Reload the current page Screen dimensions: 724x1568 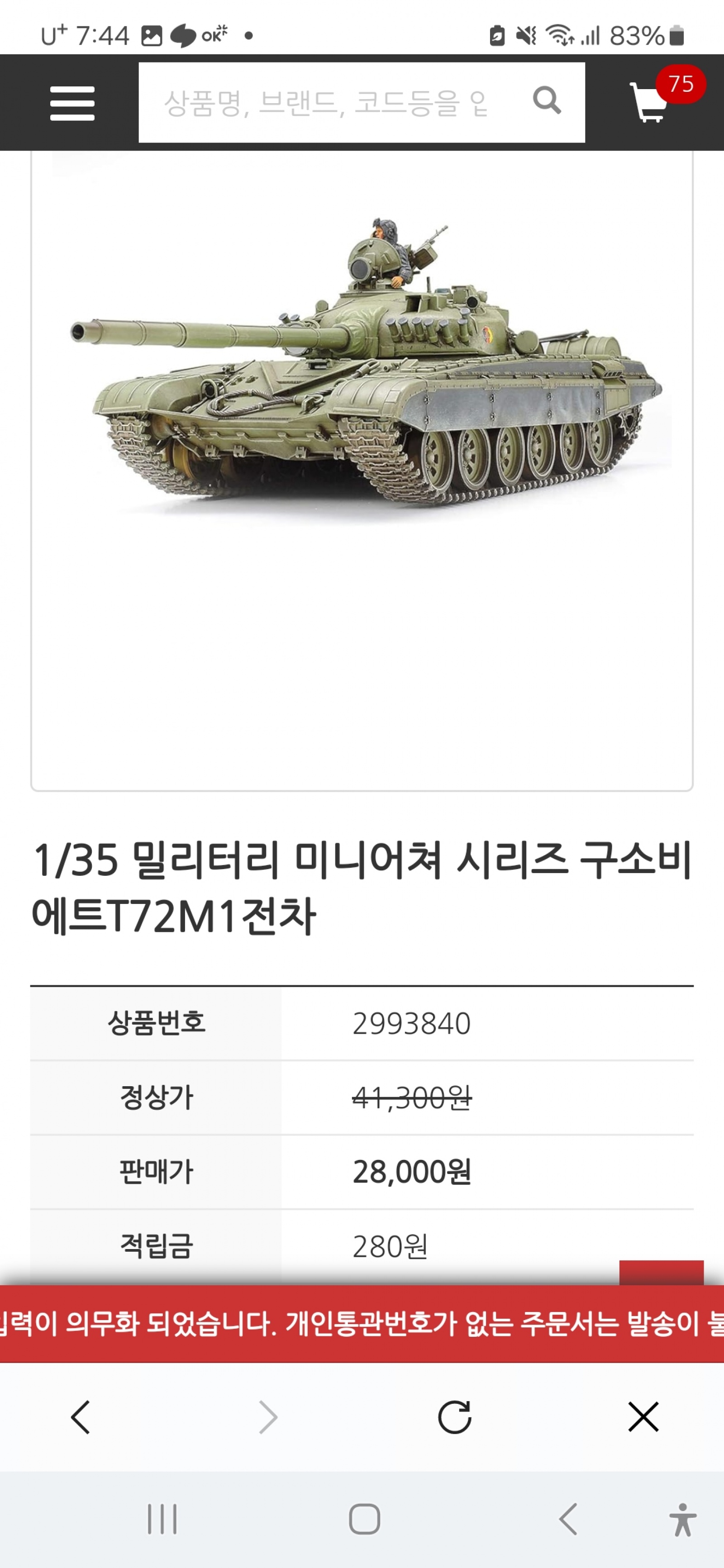(454, 1418)
